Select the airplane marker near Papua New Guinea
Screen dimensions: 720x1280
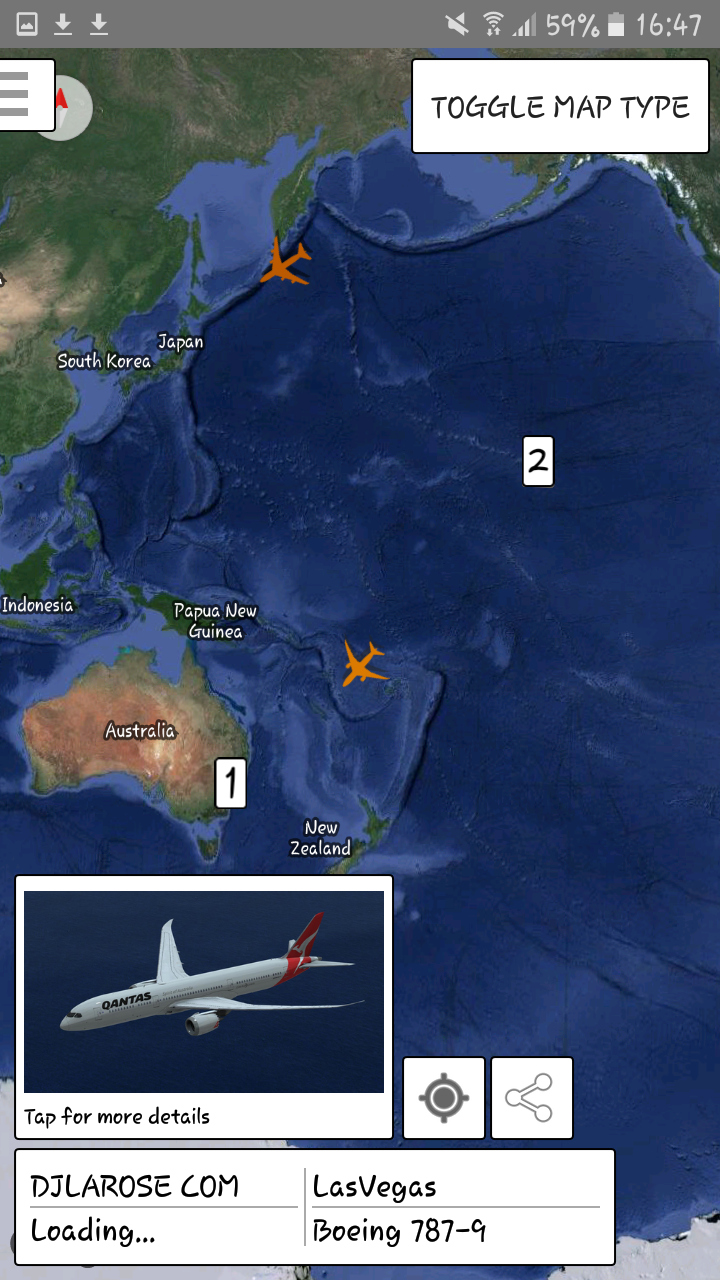coord(363,663)
